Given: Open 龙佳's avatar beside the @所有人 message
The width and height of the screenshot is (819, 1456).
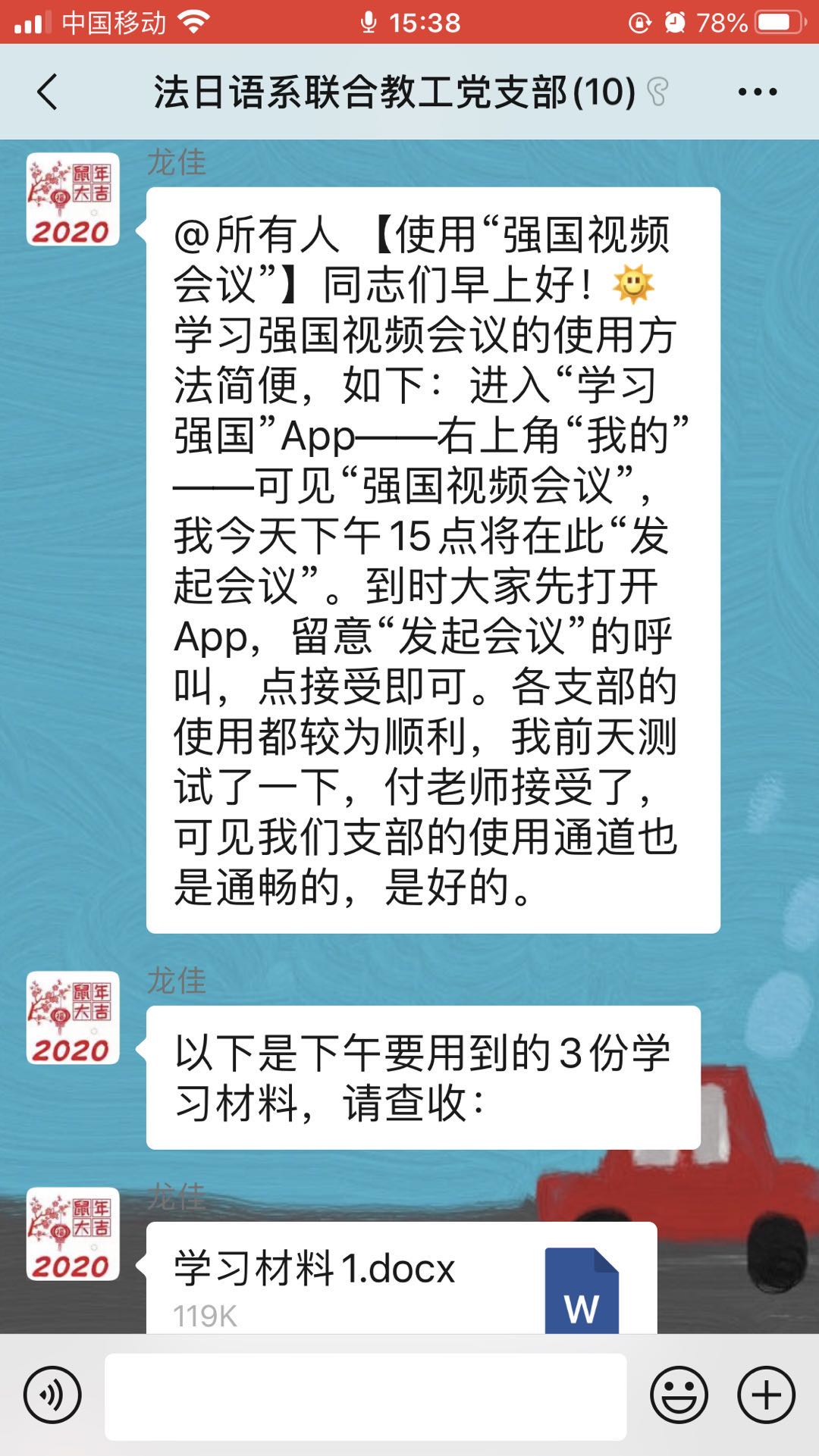Looking at the screenshot, I should coord(73,200).
